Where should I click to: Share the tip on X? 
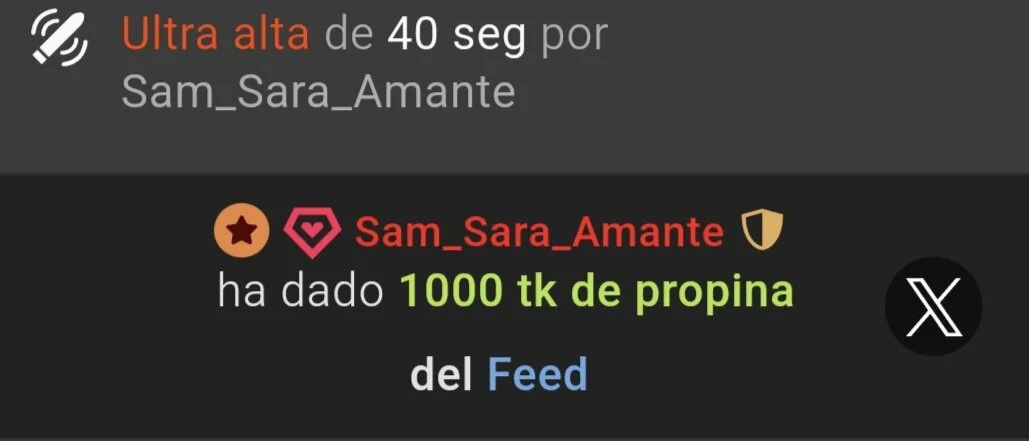933,306
